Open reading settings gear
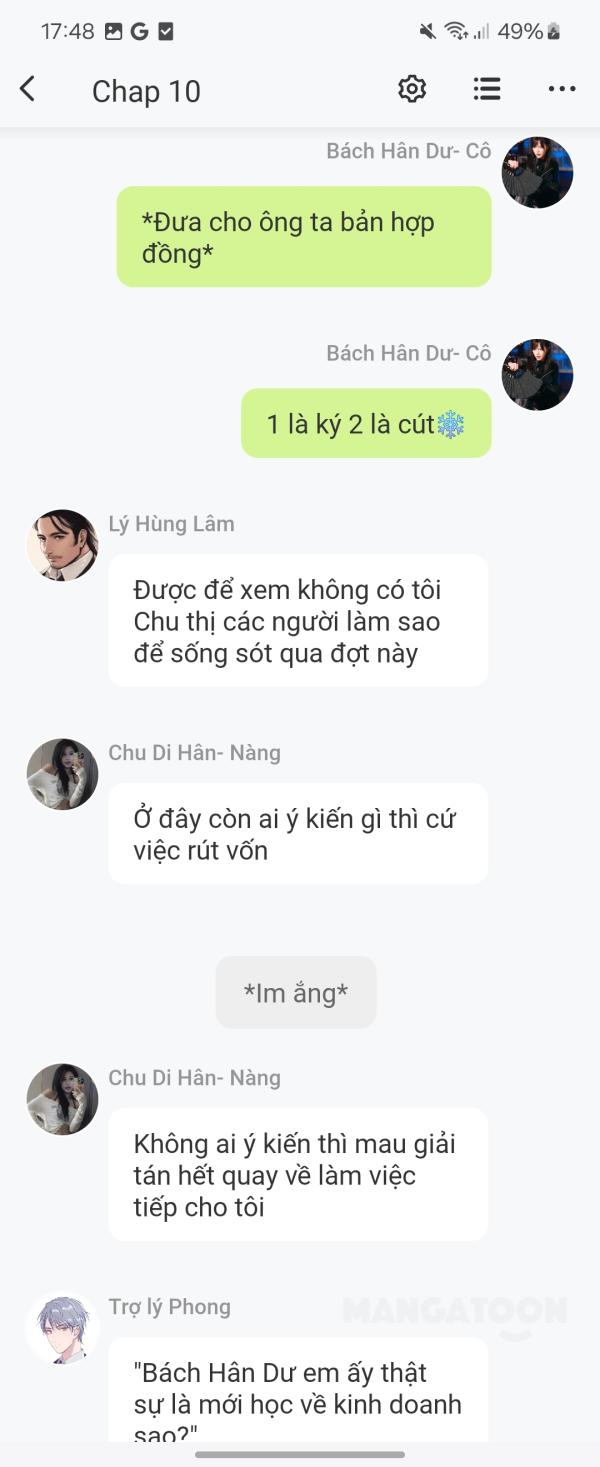This screenshot has width=600, height=1467. (x=412, y=90)
